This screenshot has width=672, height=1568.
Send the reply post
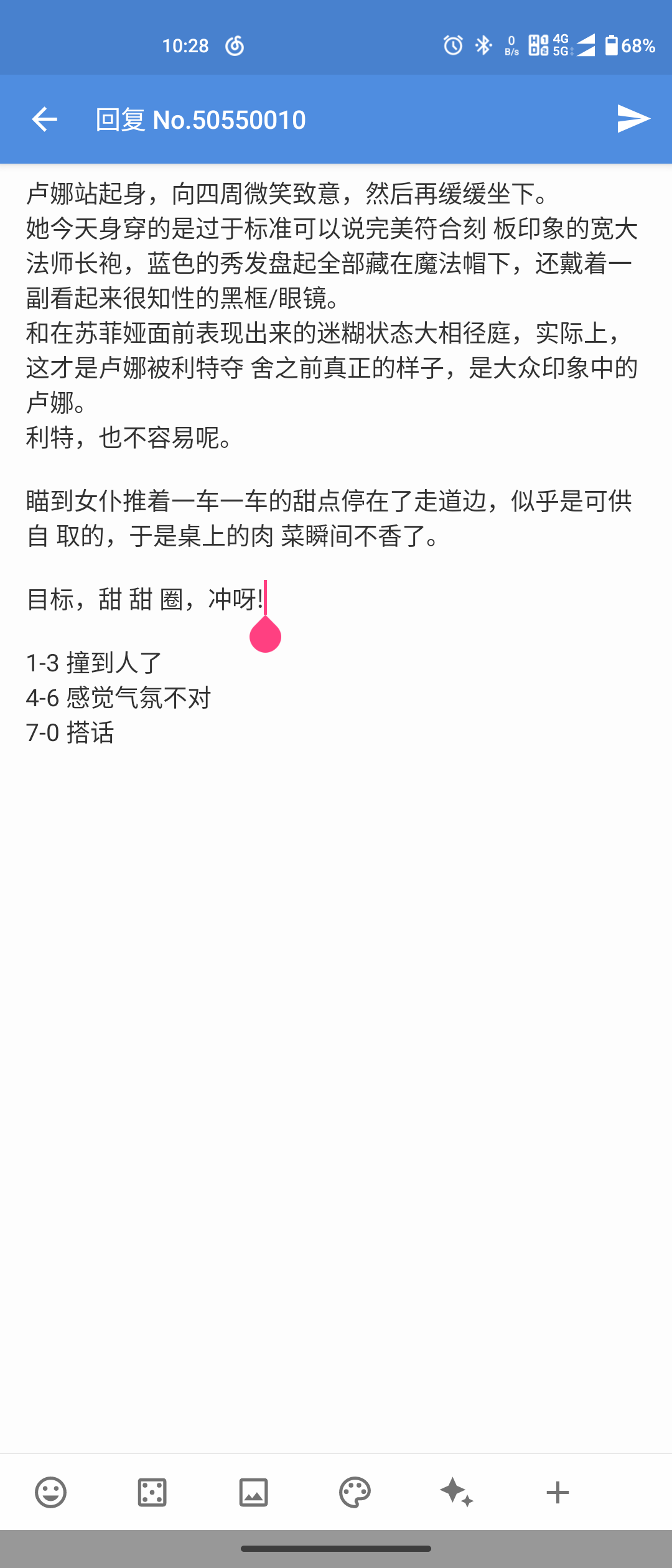tap(633, 119)
